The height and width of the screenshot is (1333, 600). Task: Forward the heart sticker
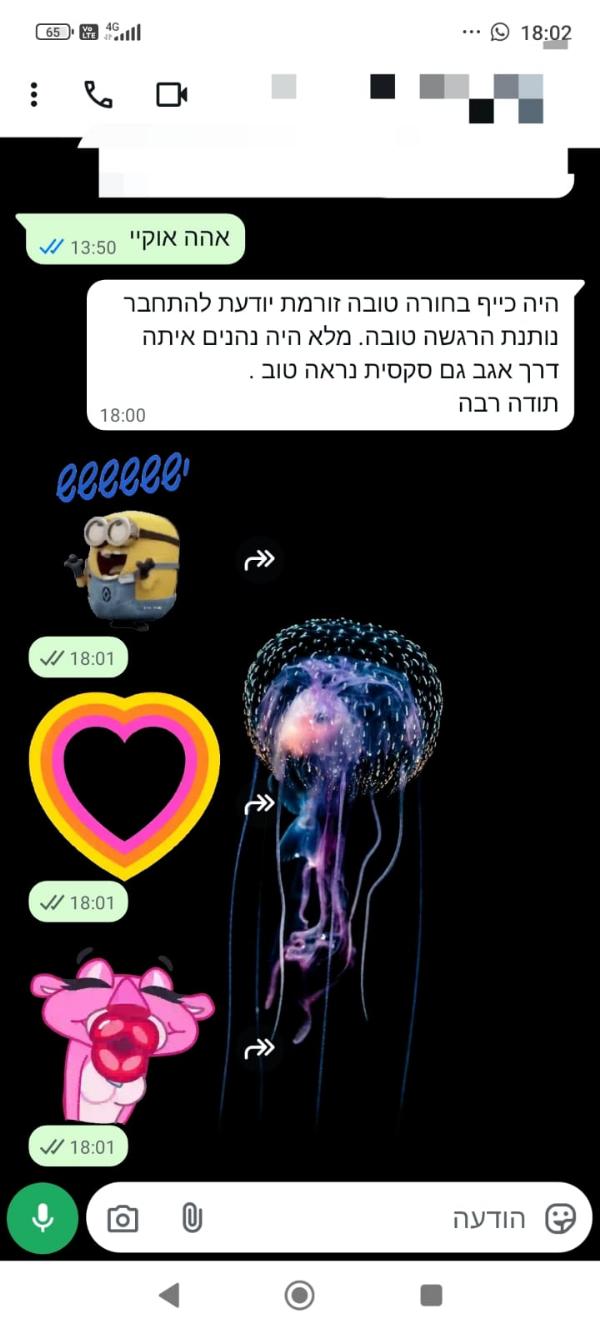pos(260,804)
